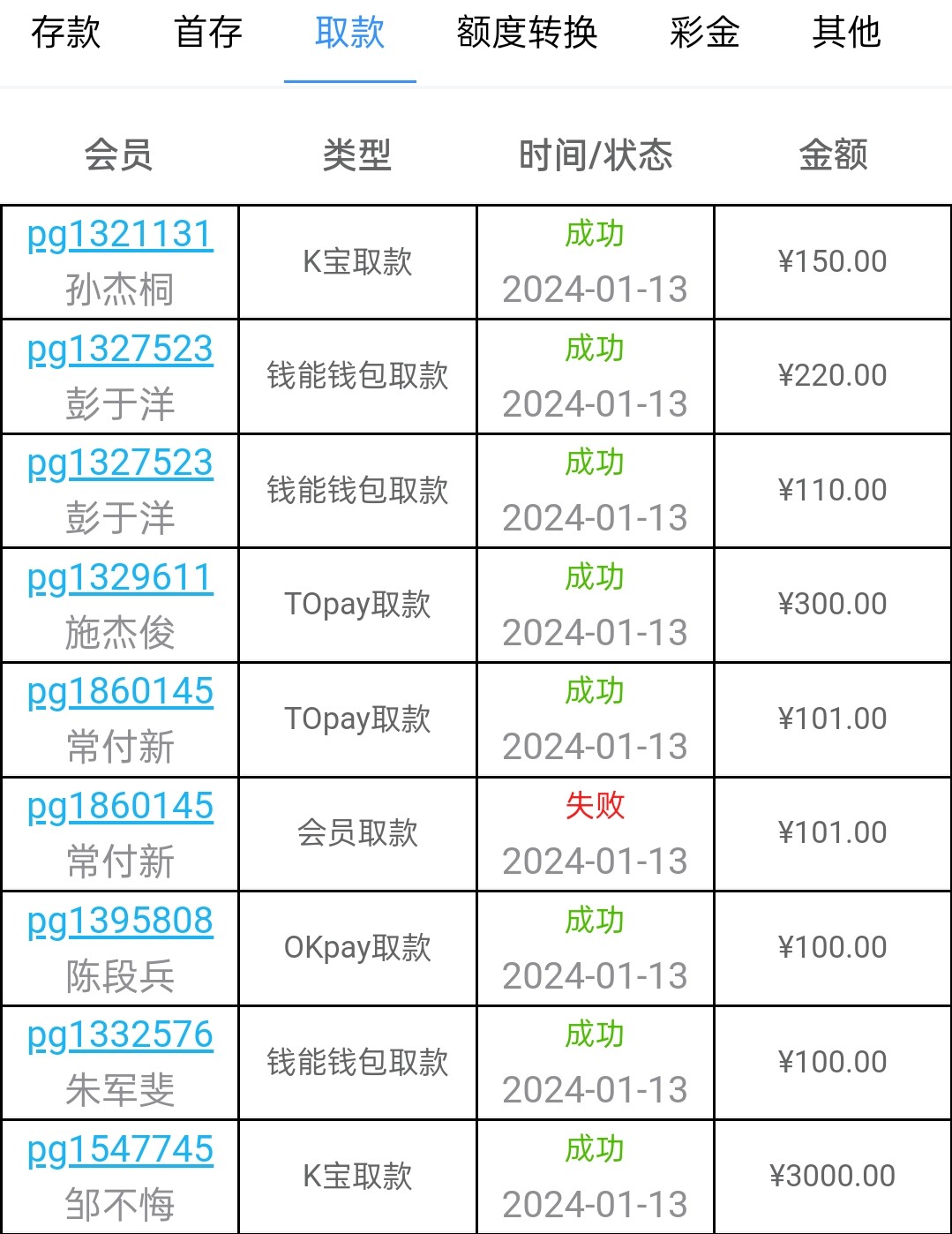952x1234 pixels.
Task: Go to the 额度转换 tab
Action: click(x=527, y=34)
